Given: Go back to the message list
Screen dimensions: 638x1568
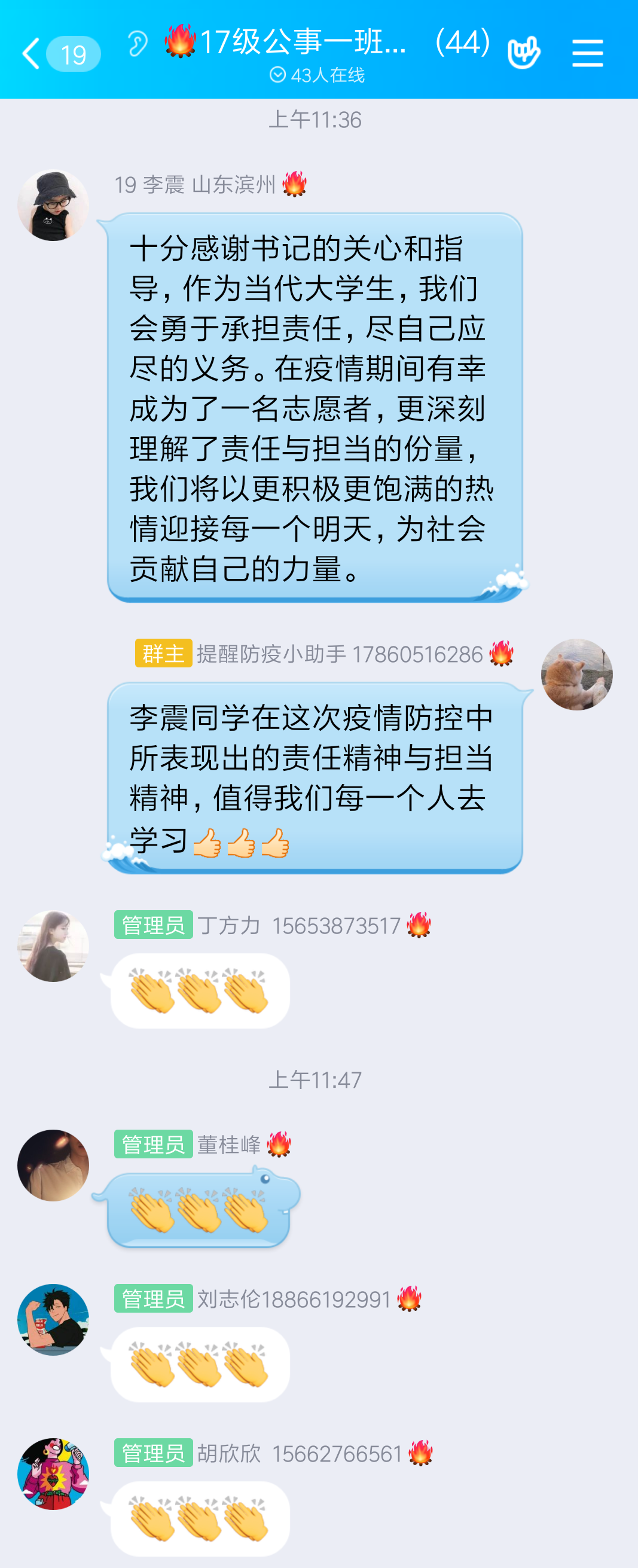Looking at the screenshot, I should click(32, 54).
